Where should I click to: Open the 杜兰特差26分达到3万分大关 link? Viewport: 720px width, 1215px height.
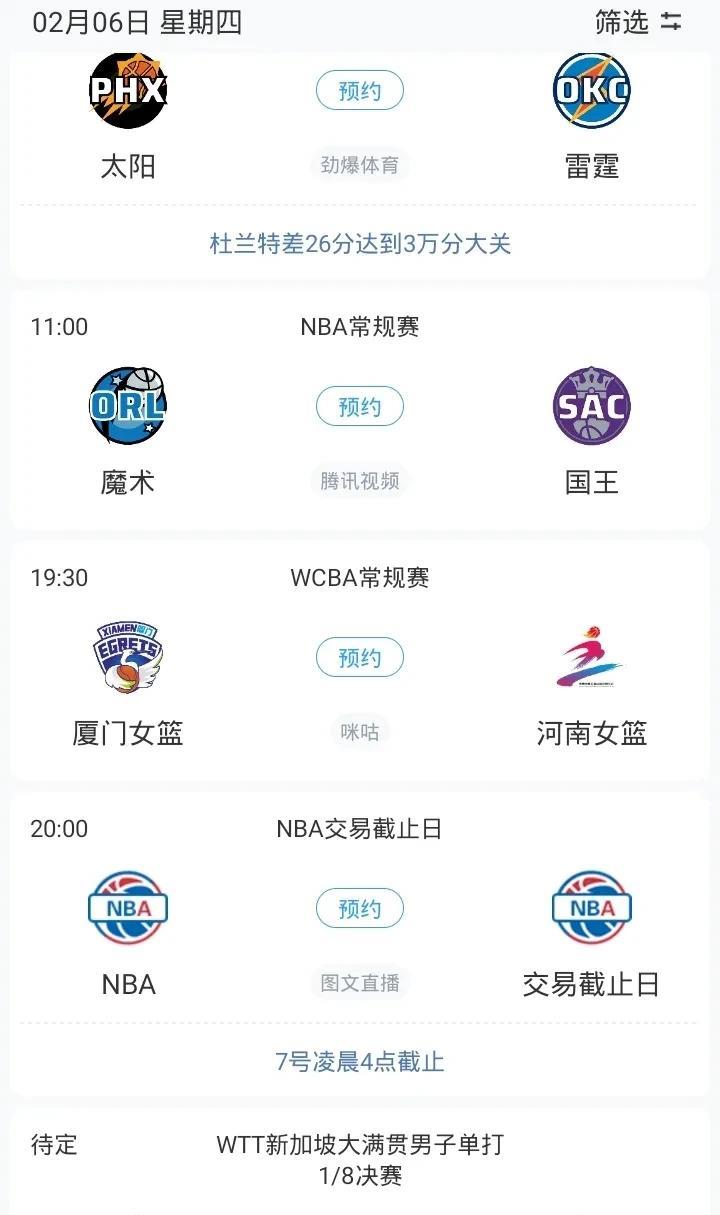coord(360,244)
